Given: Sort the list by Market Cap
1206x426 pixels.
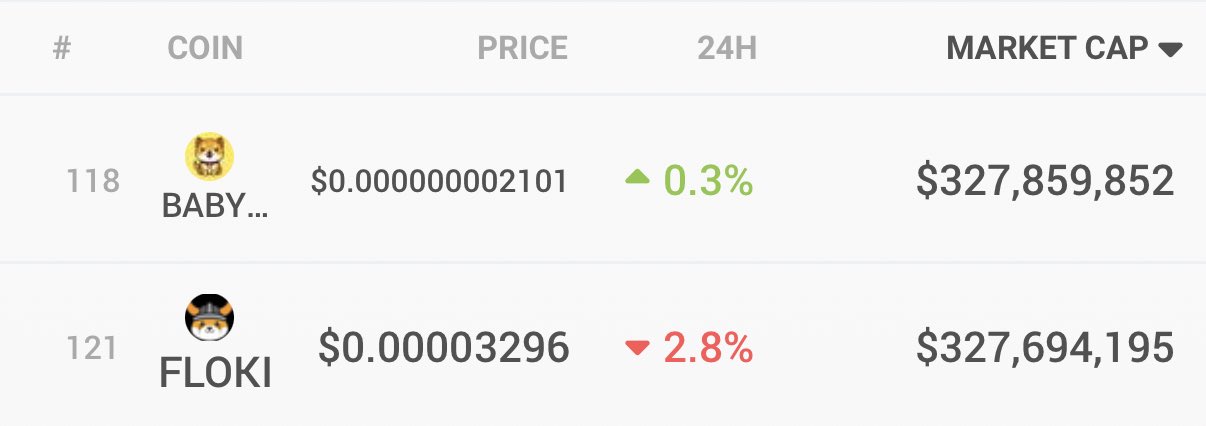Looking at the screenshot, I should [1063, 49].
